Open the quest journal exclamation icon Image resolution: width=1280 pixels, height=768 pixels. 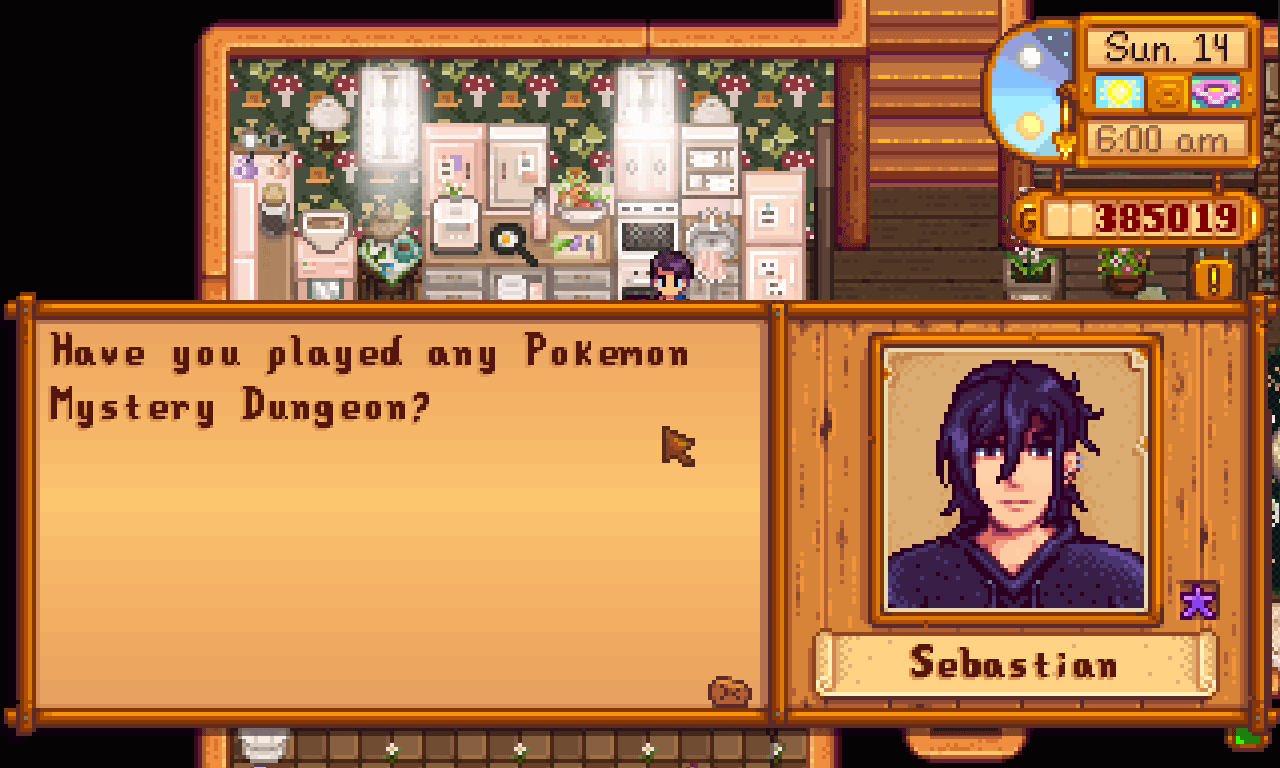tap(1214, 277)
